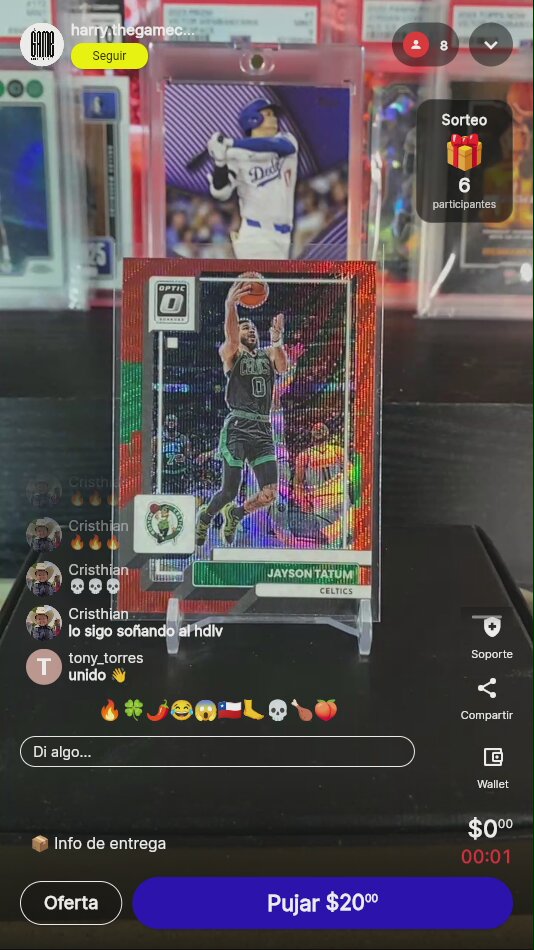Send the four-leaf clover emoji reaction

(x=133, y=710)
